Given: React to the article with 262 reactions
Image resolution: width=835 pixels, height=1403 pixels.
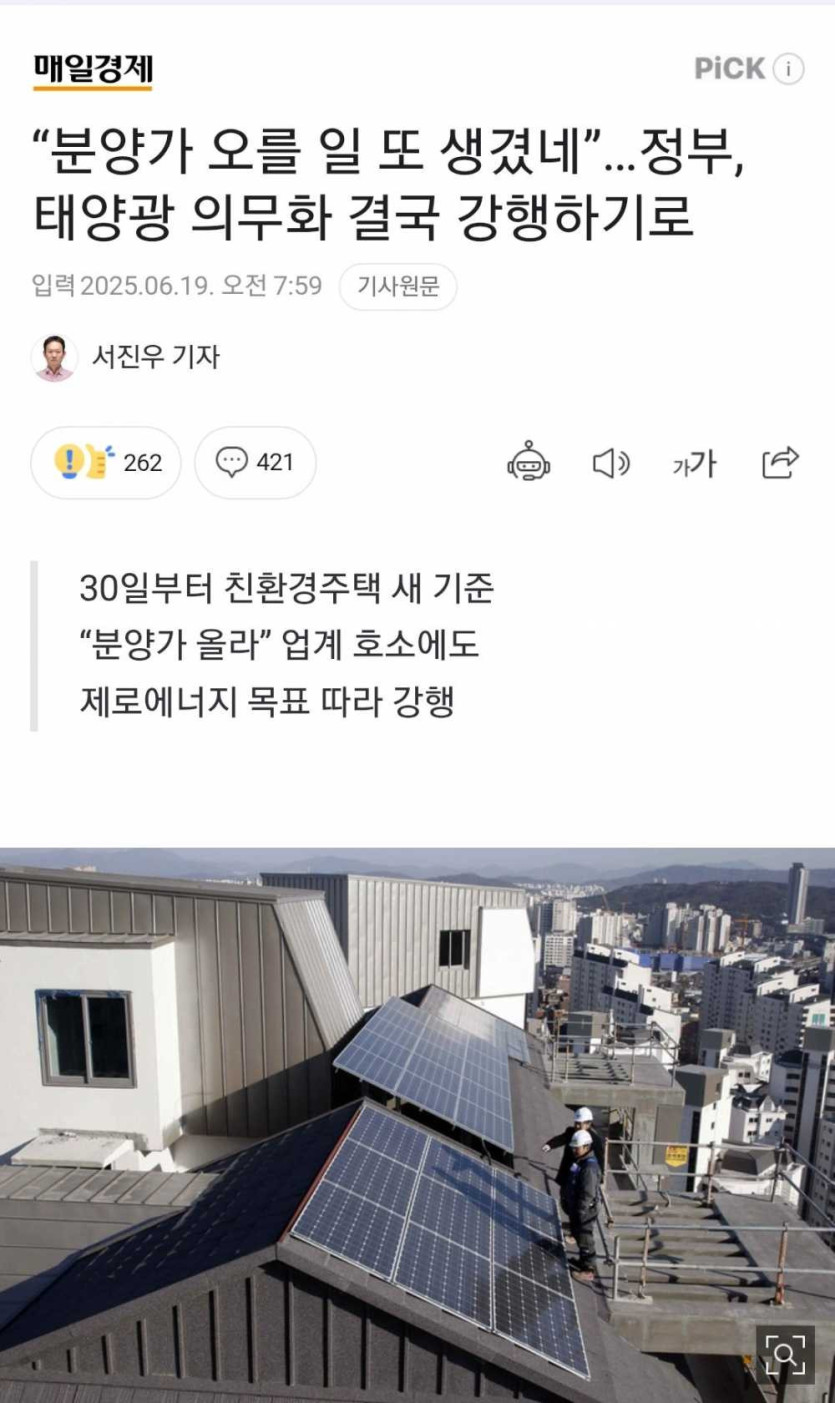Looking at the screenshot, I should 106,462.
